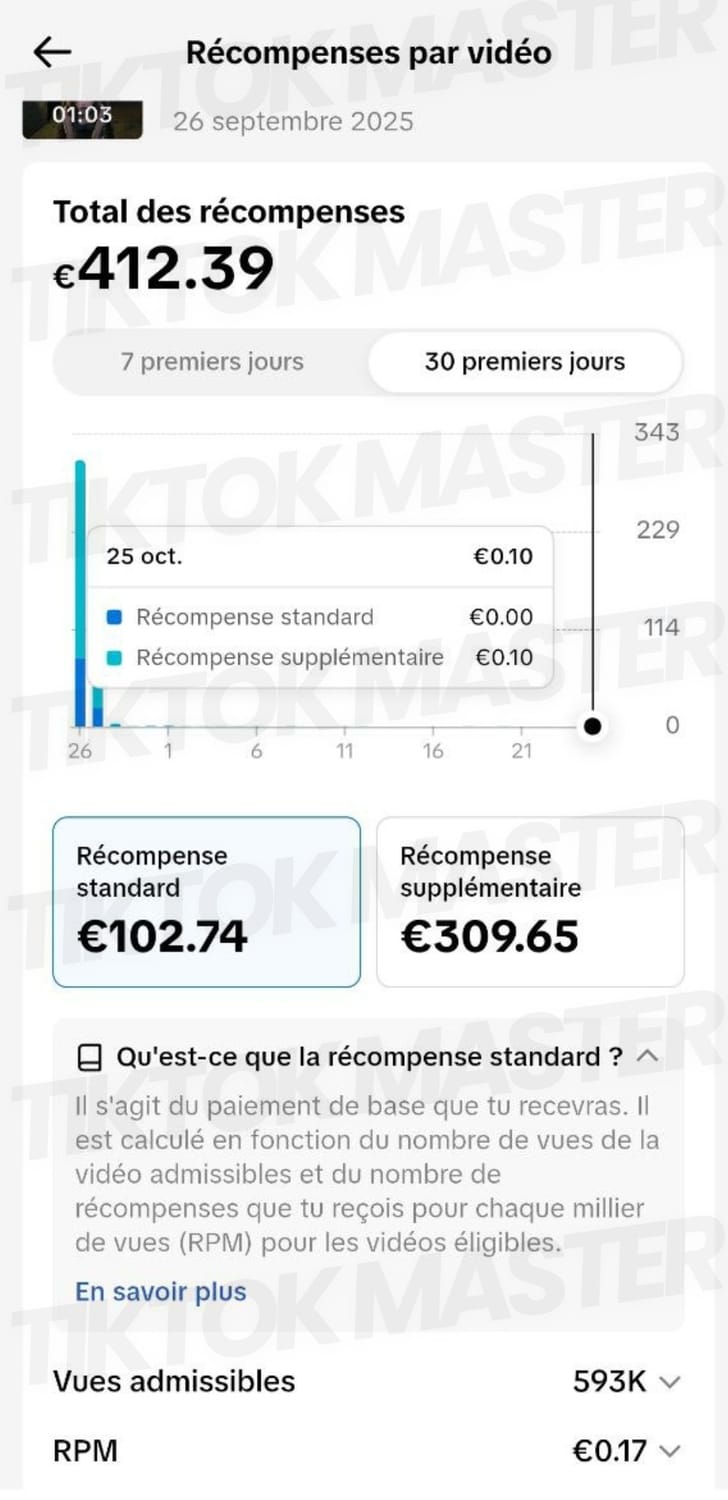The height and width of the screenshot is (1500, 728).
Task: Open the En savoir plus link
Action: click(160, 1291)
